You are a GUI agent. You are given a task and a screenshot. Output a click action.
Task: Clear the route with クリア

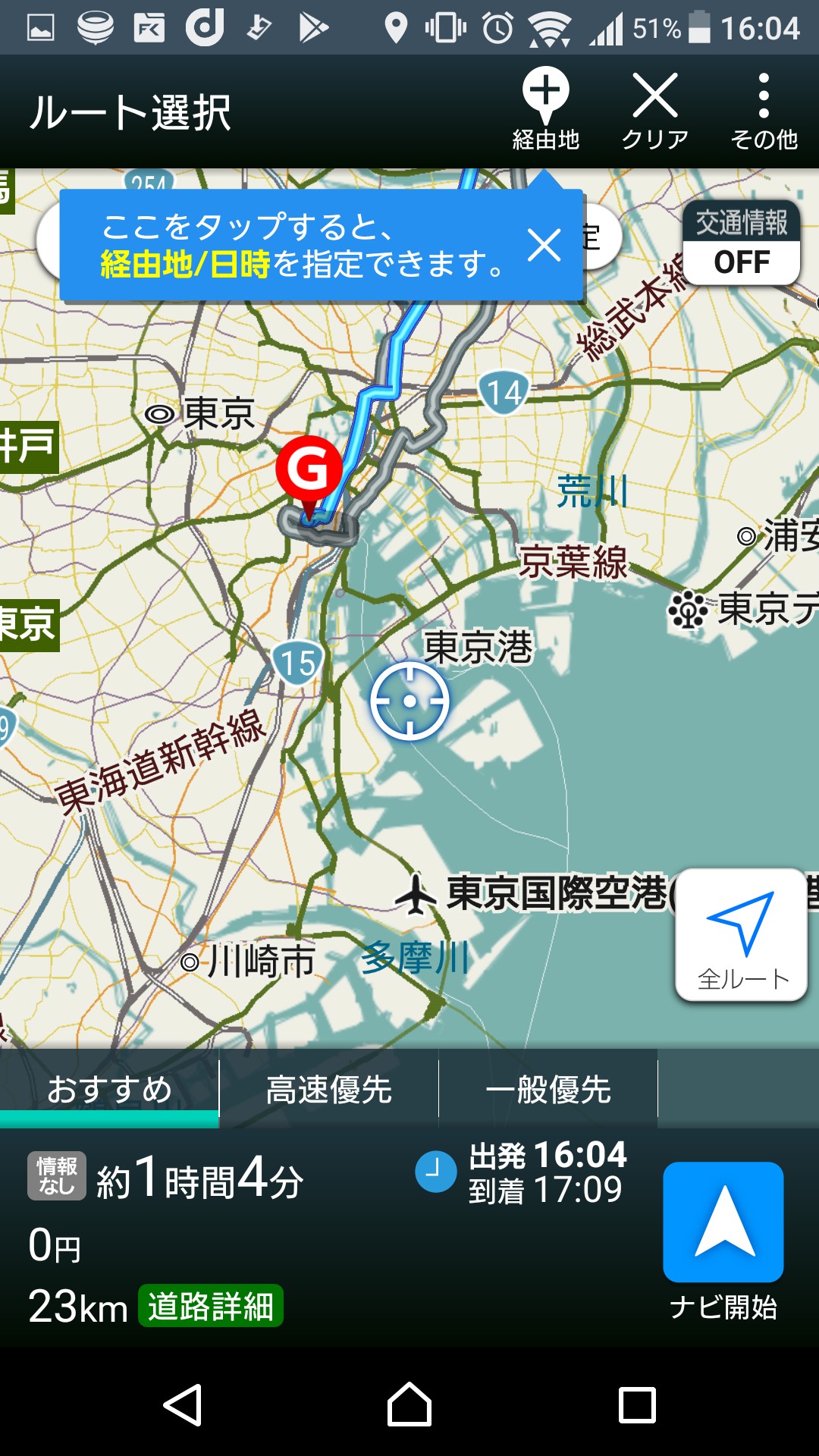654,111
